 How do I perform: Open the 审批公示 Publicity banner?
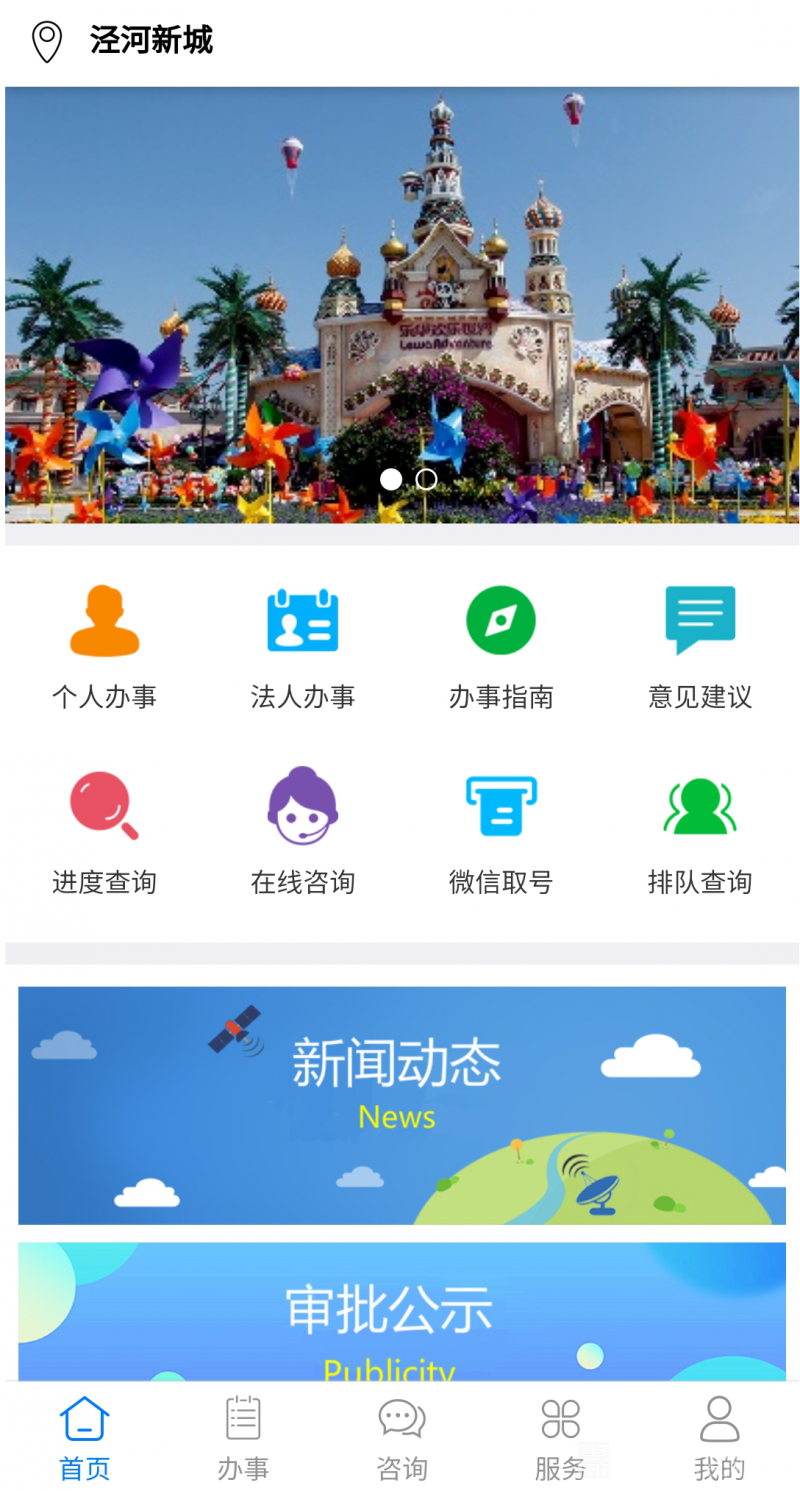(401, 1310)
